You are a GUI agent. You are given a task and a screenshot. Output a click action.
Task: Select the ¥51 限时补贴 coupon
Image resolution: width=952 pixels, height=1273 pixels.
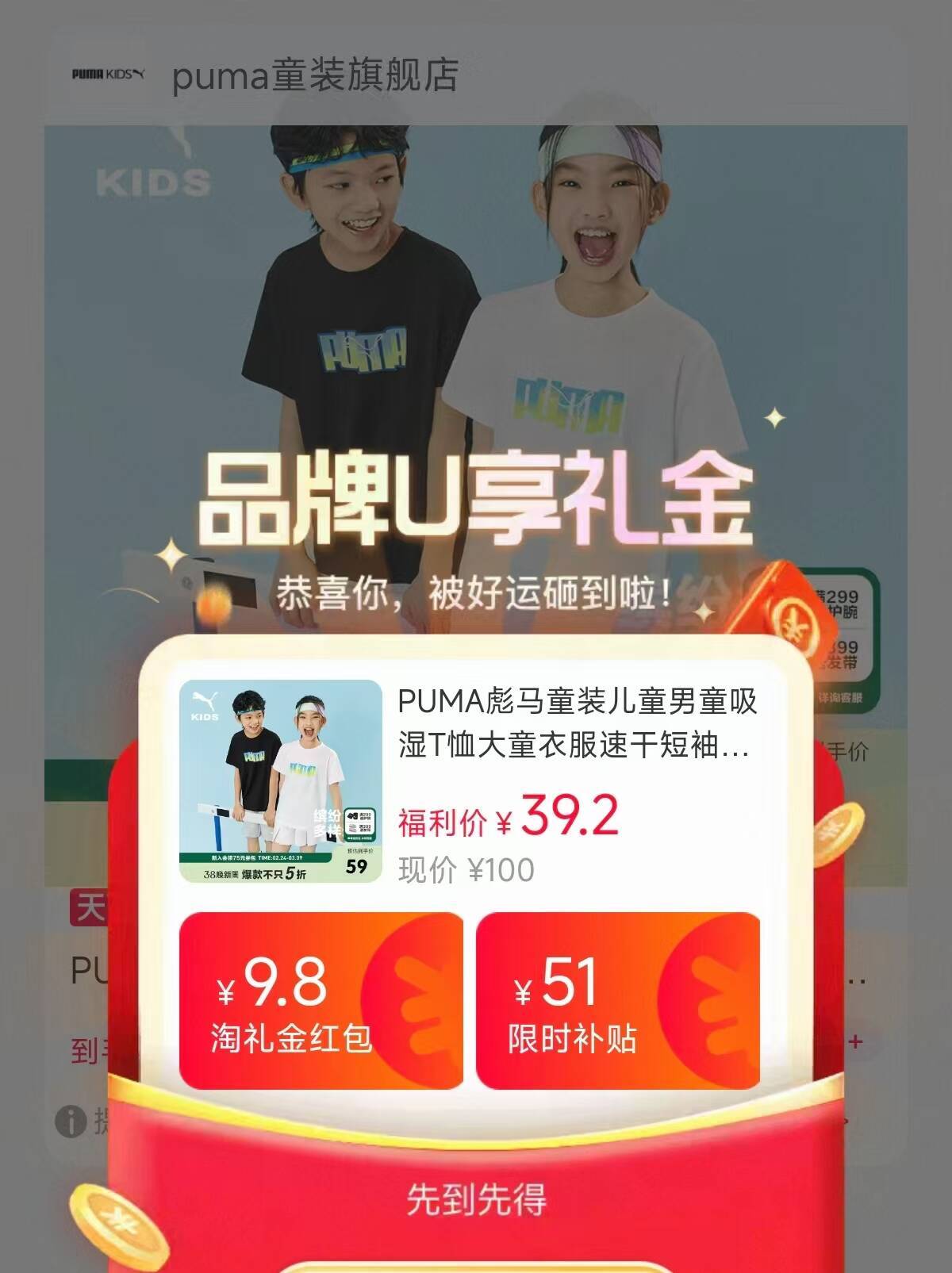coord(617,1001)
